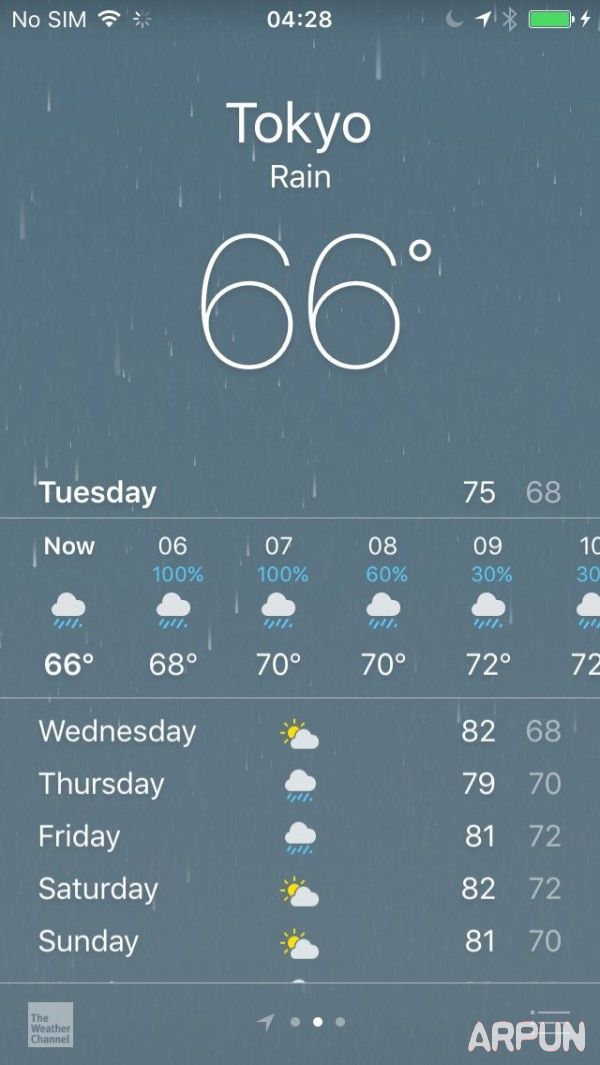Screen dimensions: 600x1065
Task: Tap the city page indicator dots
Action: [316, 1022]
